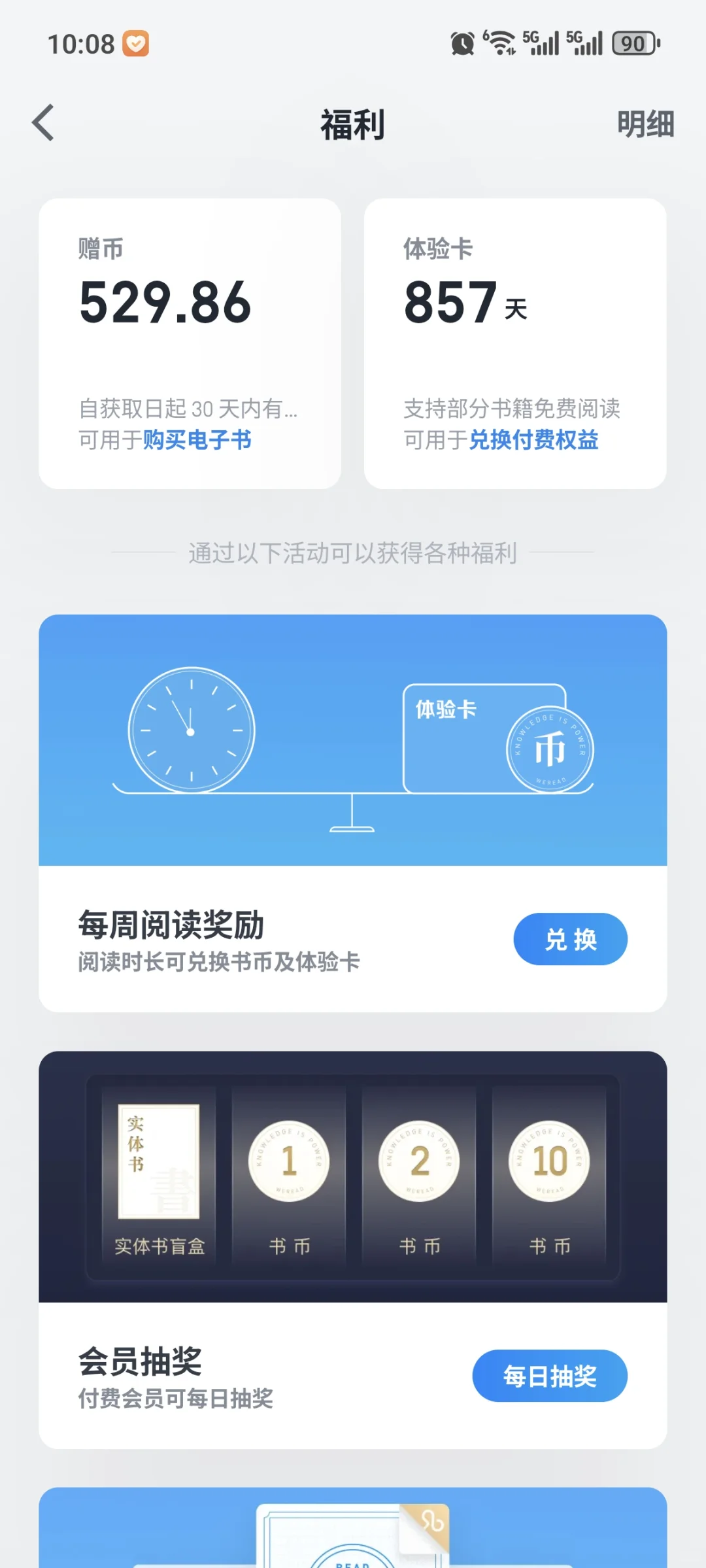Open 明细 details
This screenshot has height=1568, width=706.
[645, 124]
